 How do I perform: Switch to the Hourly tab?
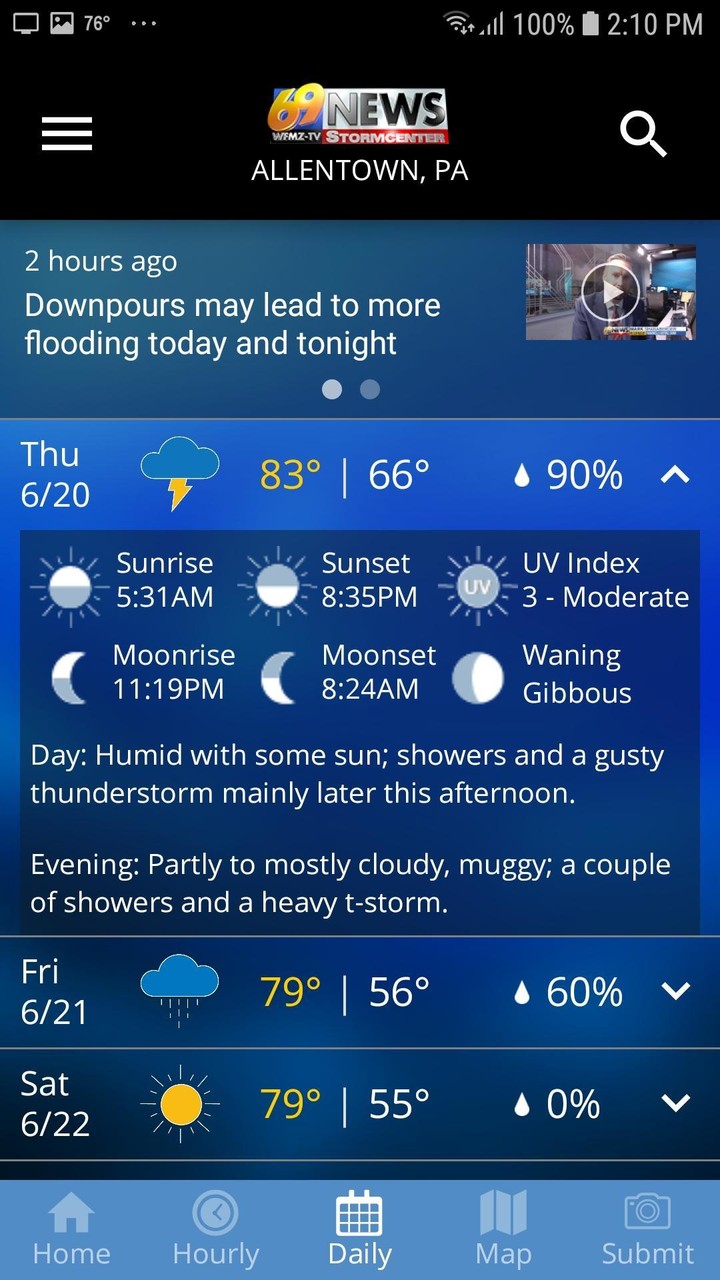pos(215,1230)
